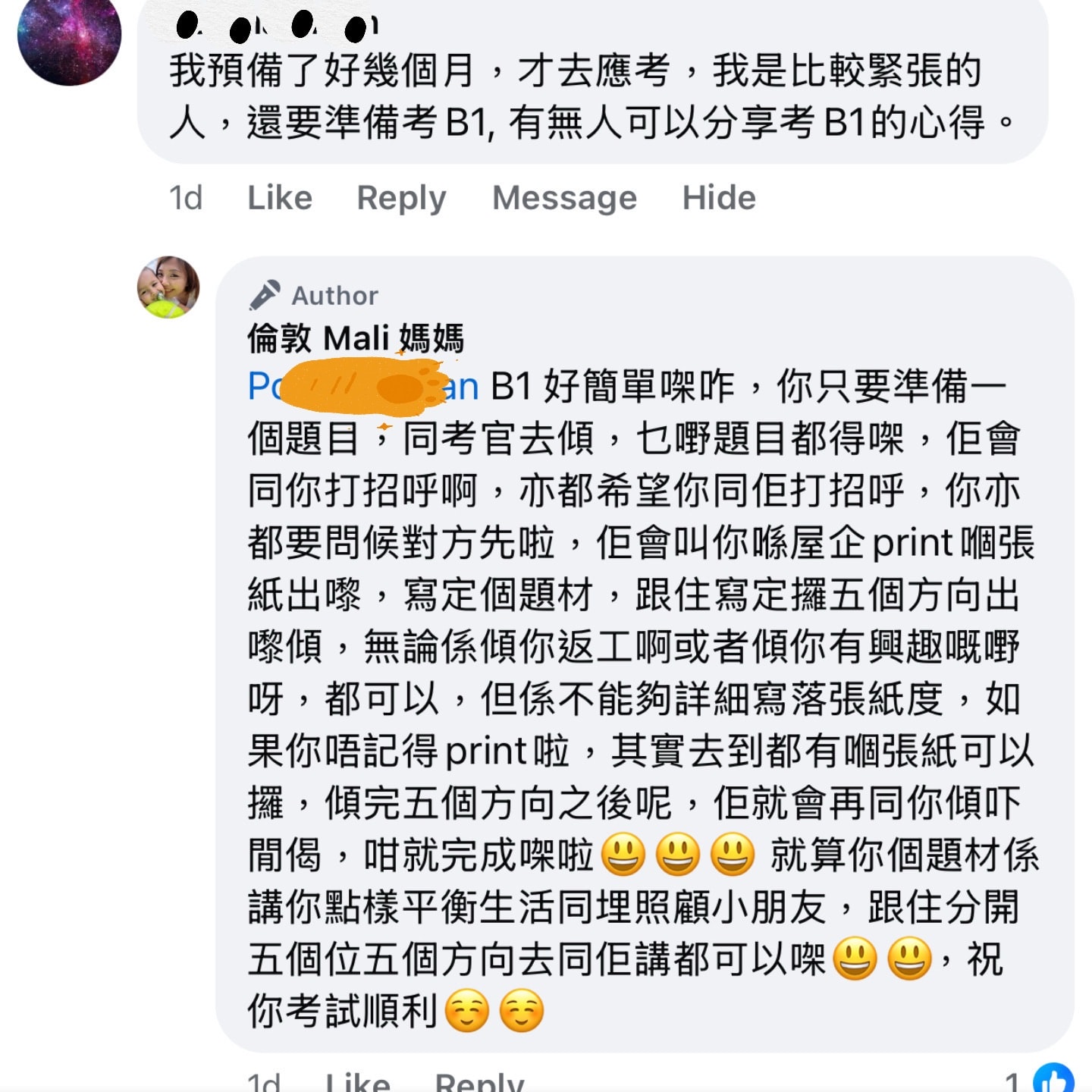
Task: Like the first commenter's B1 comment
Action: pyautogui.click(x=280, y=198)
